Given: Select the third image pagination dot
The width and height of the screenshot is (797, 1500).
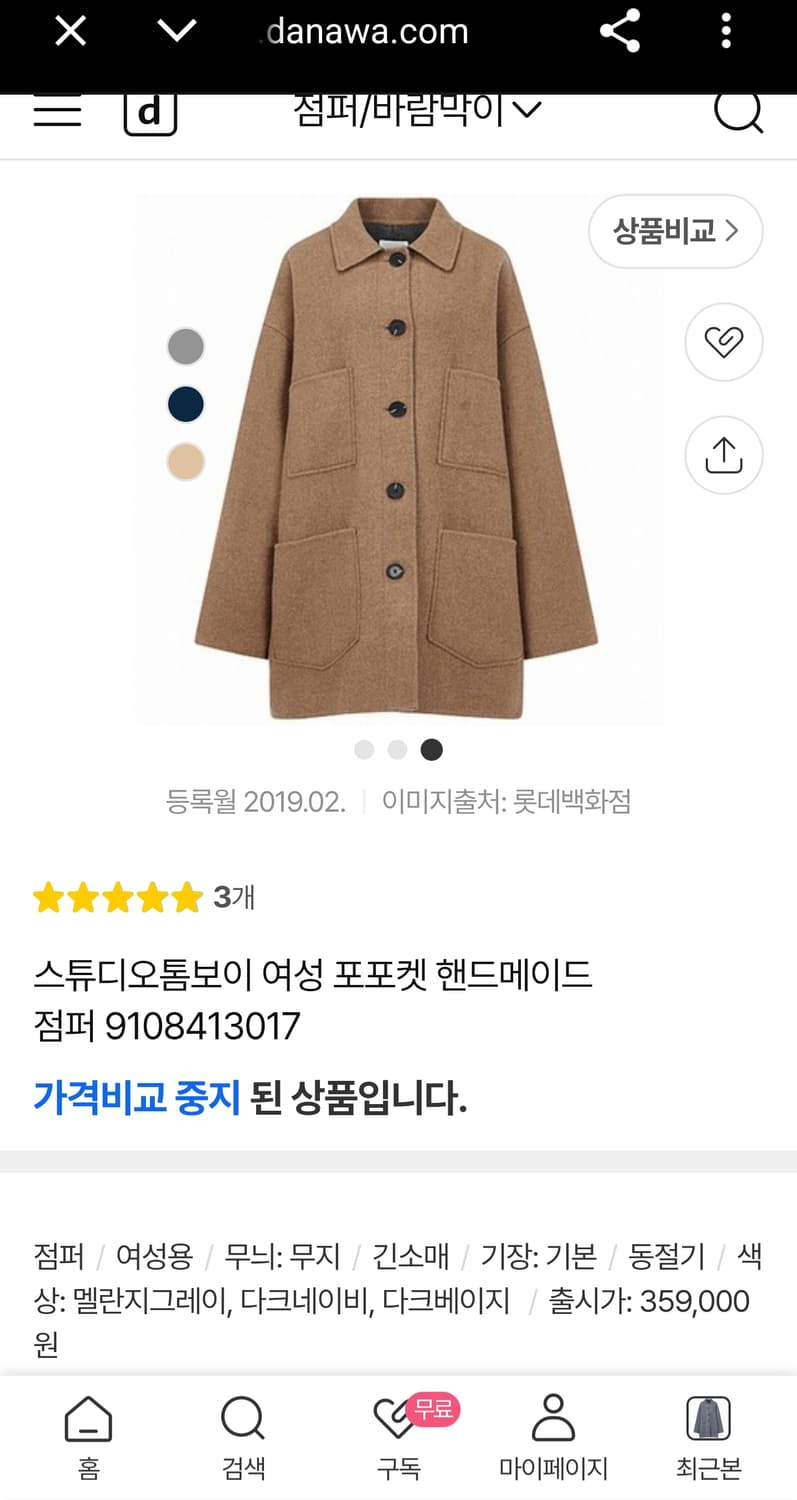Looking at the screenshot, I should [431, 749].
